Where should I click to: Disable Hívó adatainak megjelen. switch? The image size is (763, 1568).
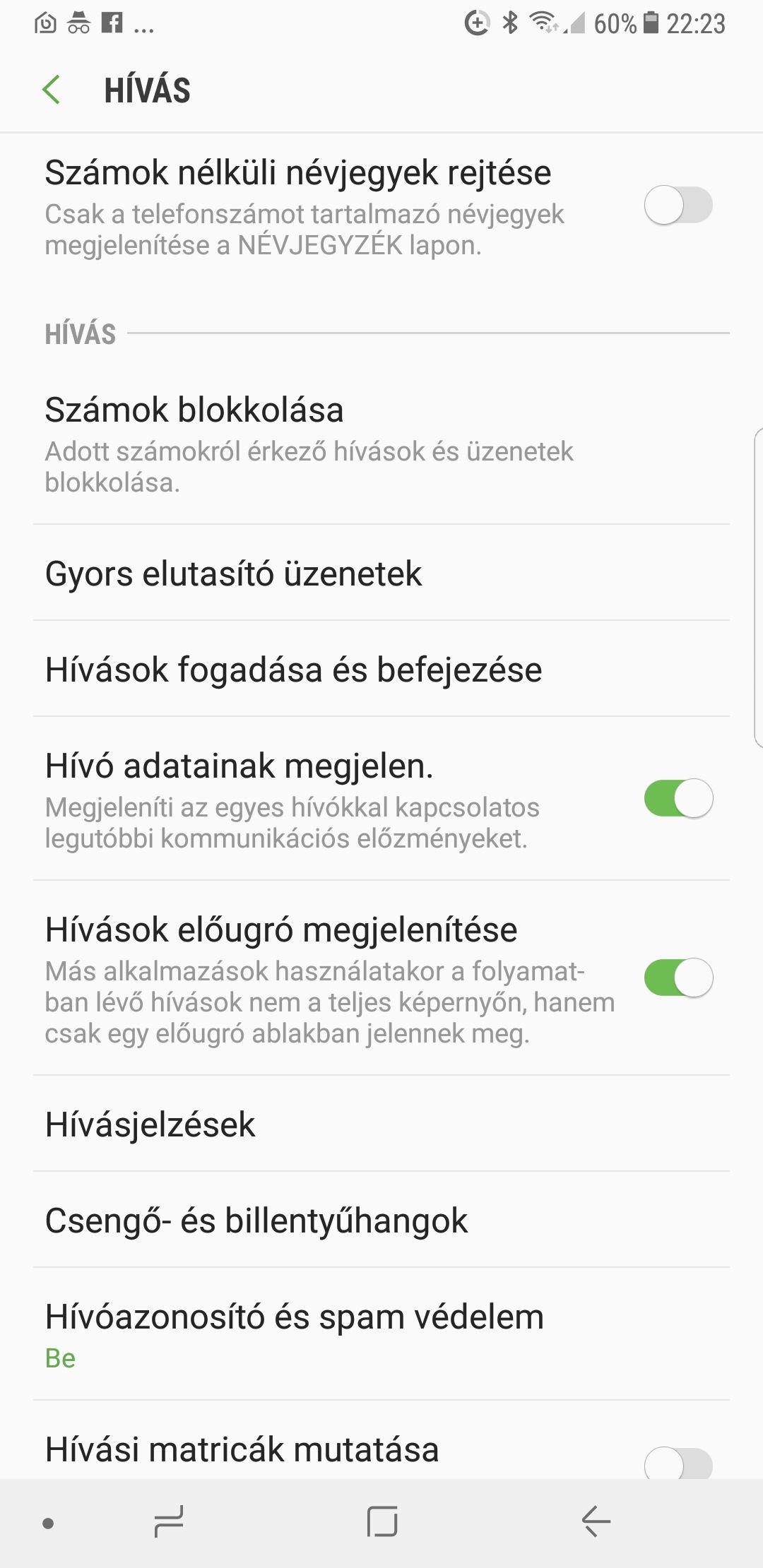click(678, 799)
